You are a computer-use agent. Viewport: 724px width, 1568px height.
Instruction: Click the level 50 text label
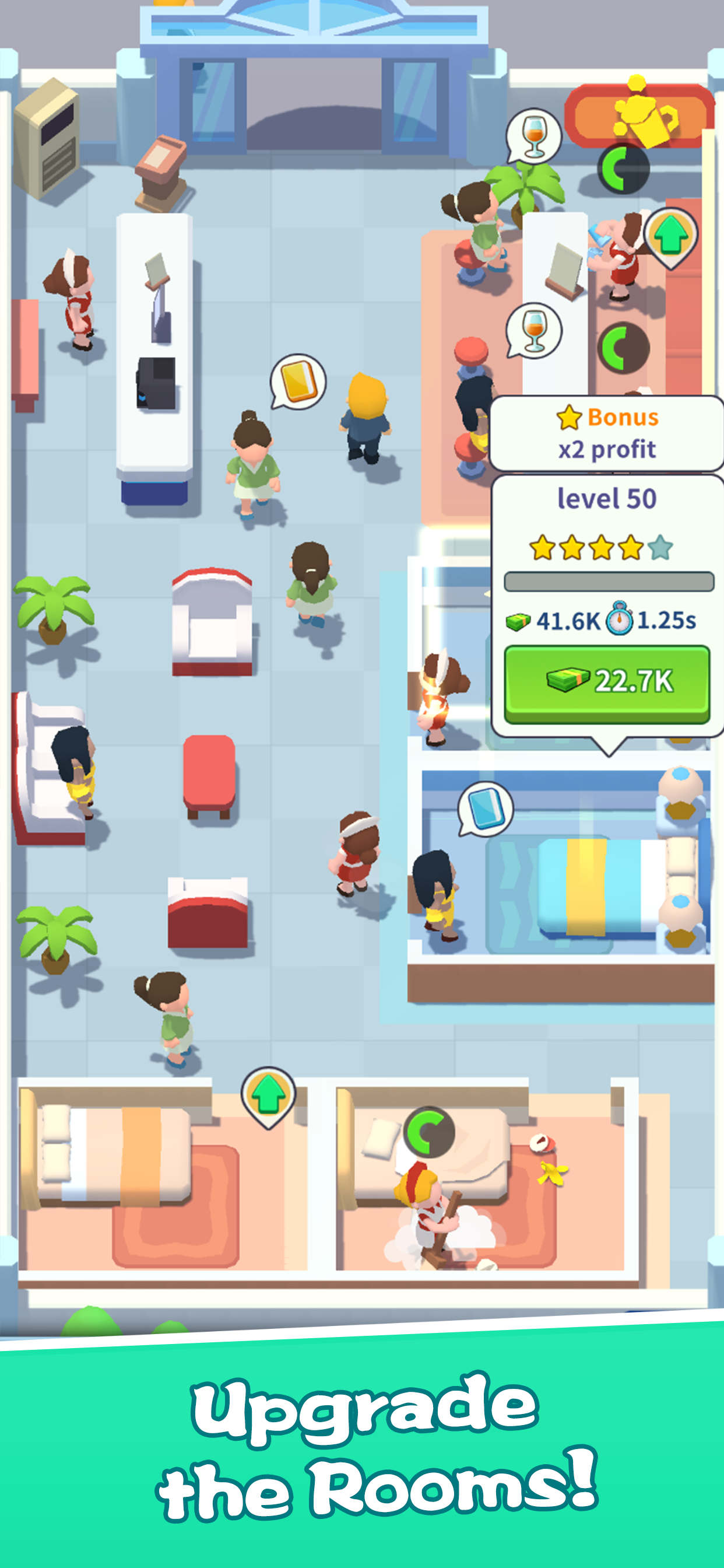tap(607, 498)
